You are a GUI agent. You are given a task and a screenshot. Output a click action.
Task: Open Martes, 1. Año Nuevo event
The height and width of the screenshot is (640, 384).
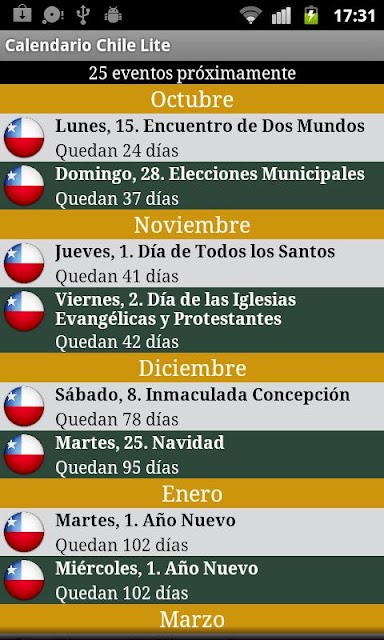point(192,532)
